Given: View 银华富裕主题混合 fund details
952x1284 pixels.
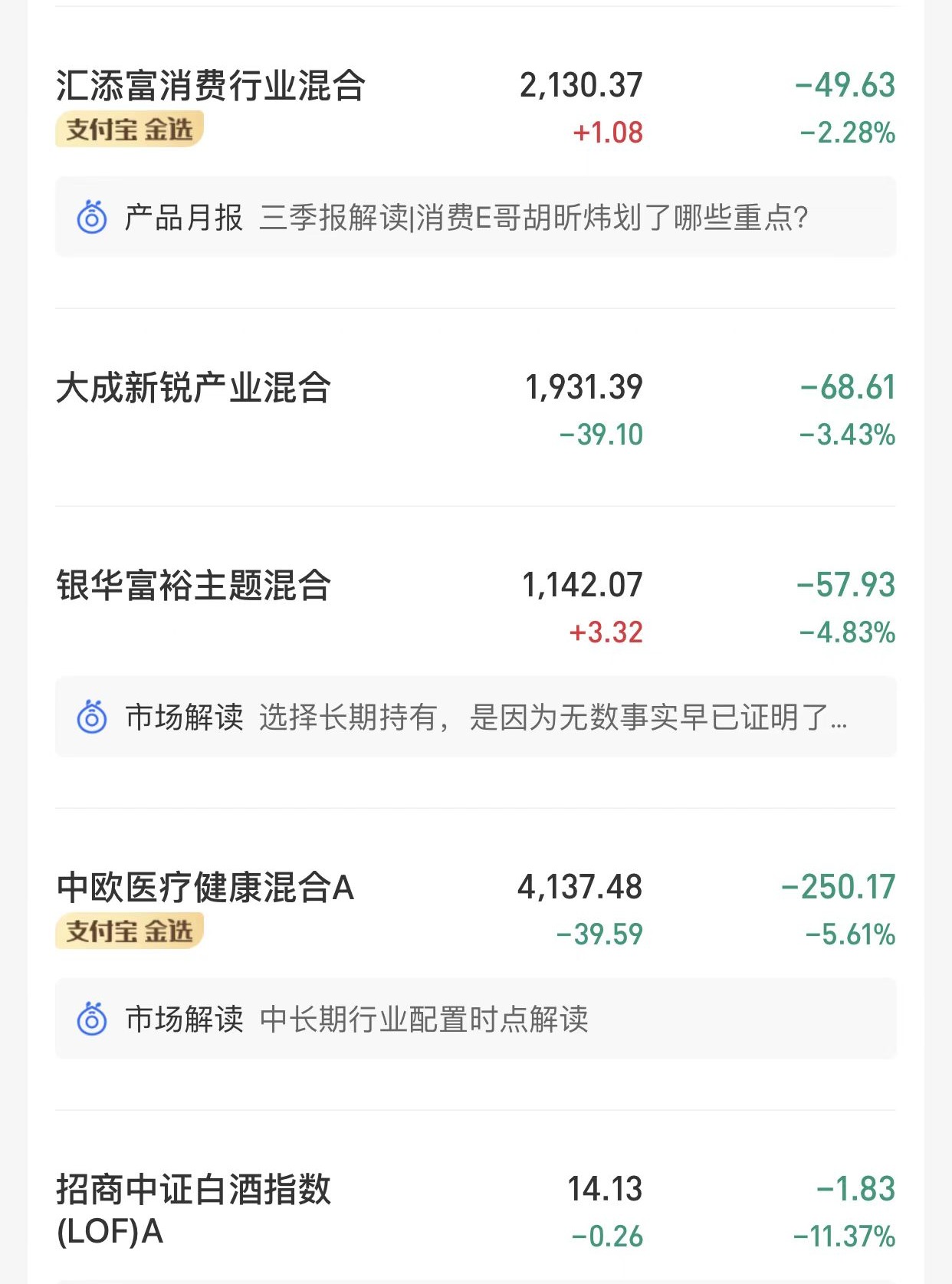Looking at the screenshot, I should [193, 586].
